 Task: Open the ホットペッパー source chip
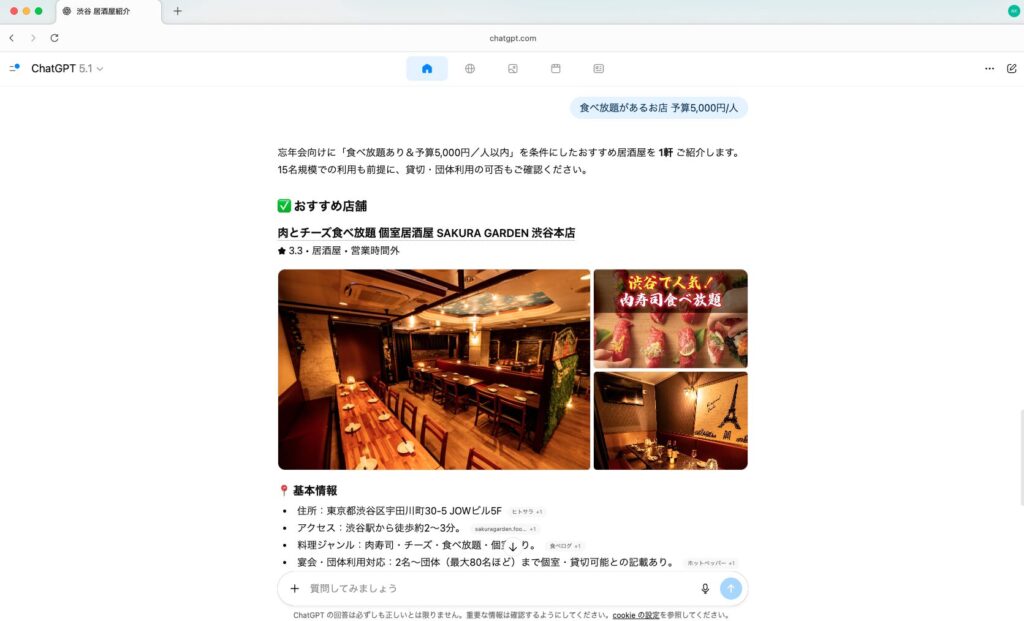click(x=711, y=563)
